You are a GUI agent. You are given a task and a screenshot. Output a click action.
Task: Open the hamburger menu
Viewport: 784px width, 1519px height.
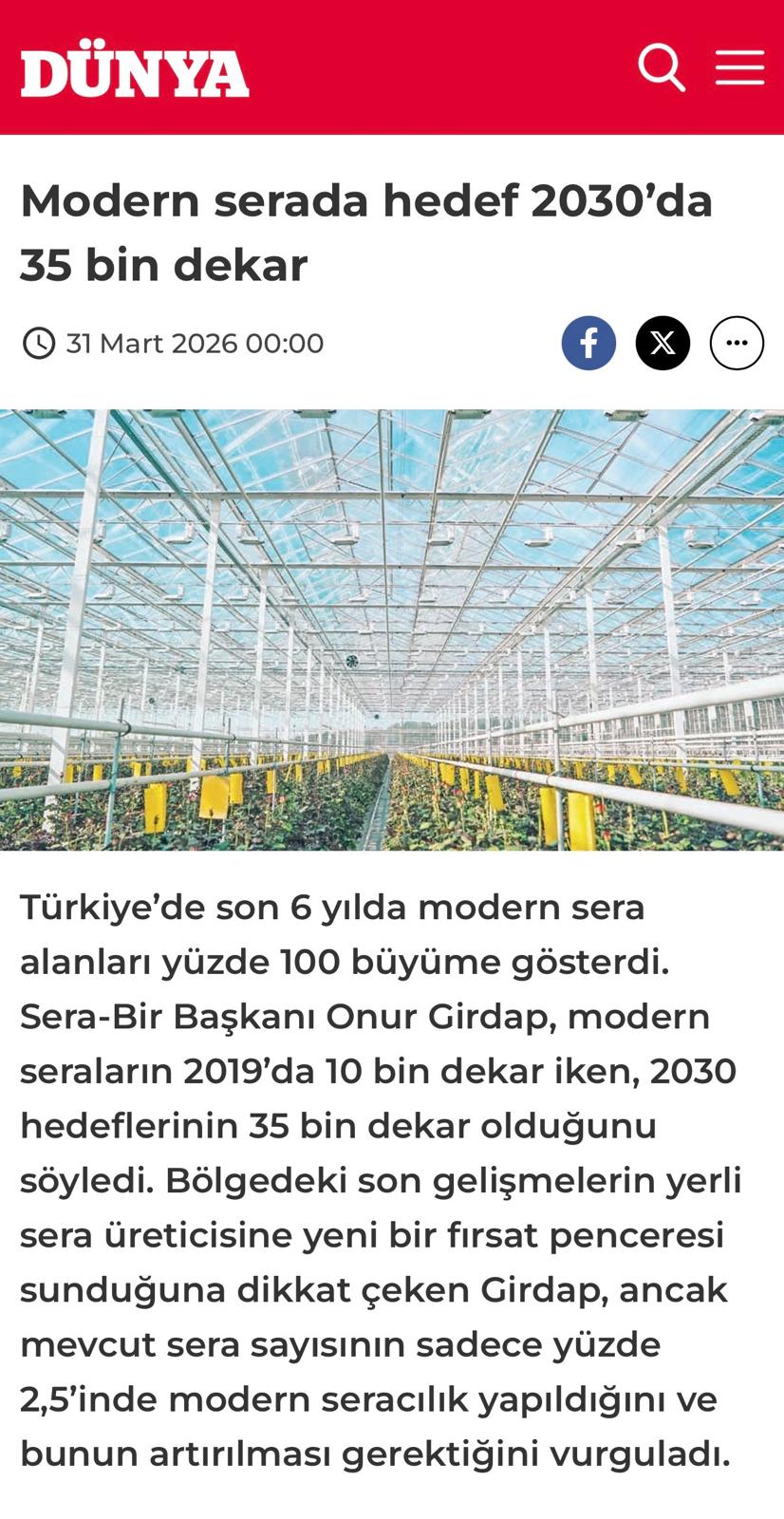tap(739, 67)
